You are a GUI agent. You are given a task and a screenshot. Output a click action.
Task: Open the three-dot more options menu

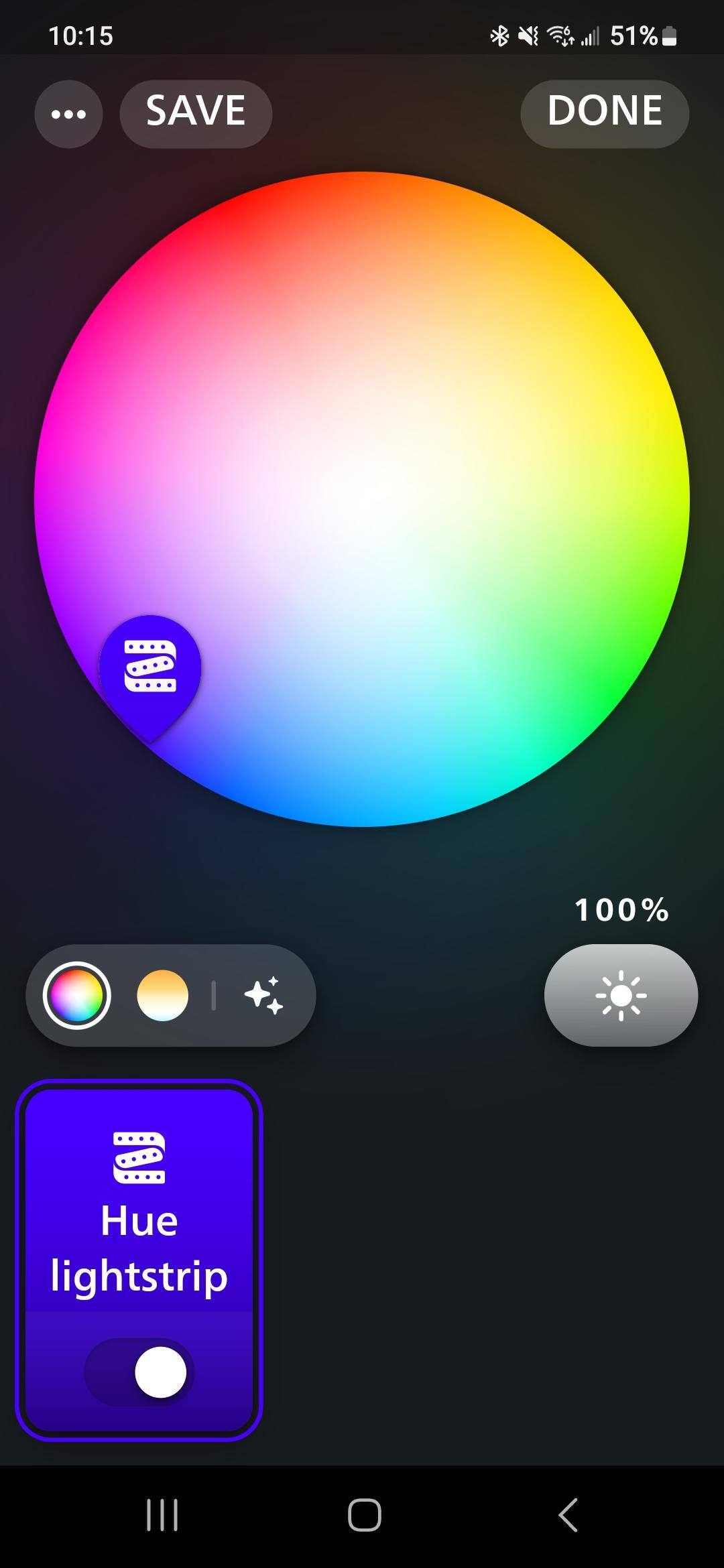pos(68,114)
